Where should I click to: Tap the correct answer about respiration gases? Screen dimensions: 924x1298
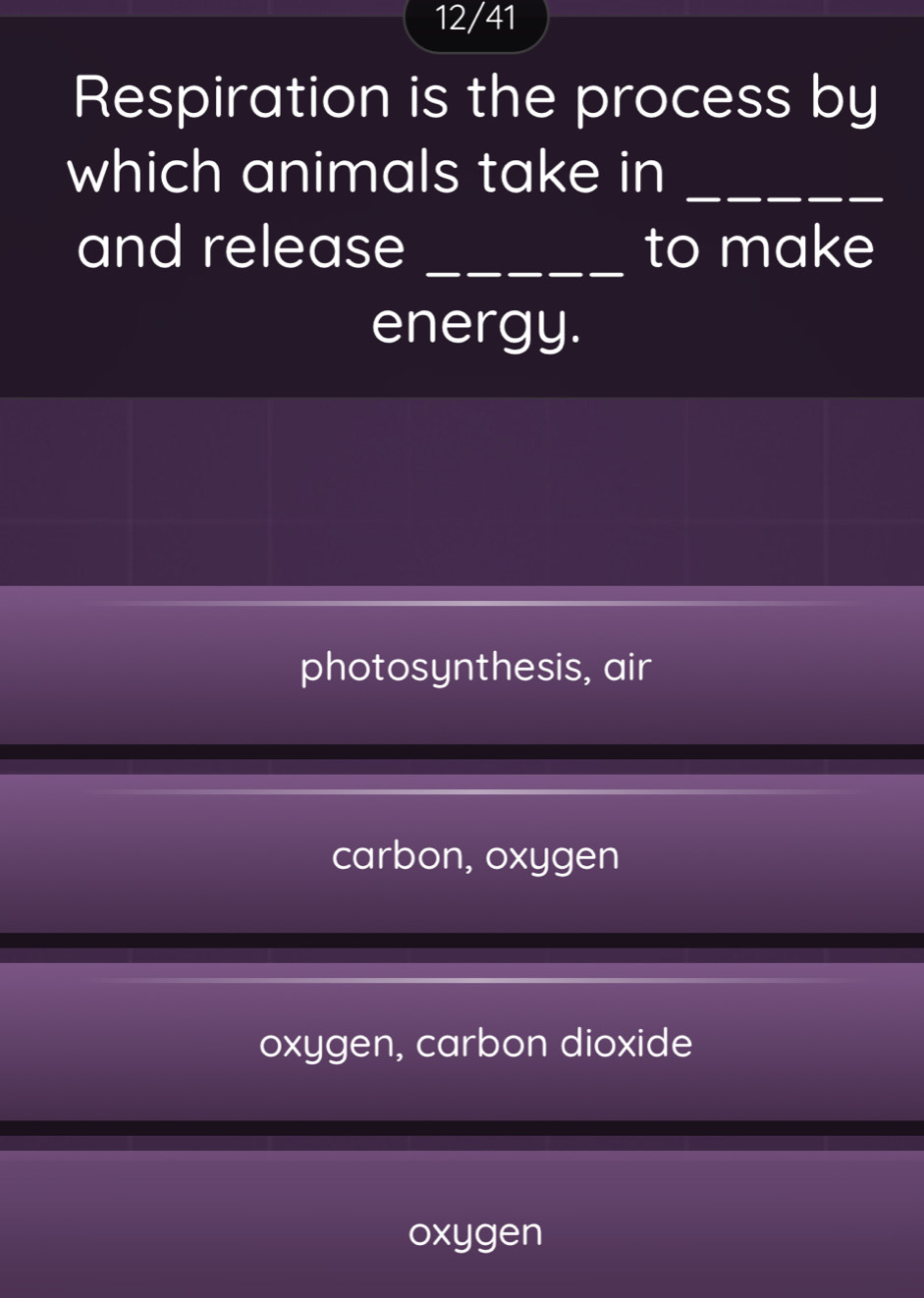(475, 1045)
